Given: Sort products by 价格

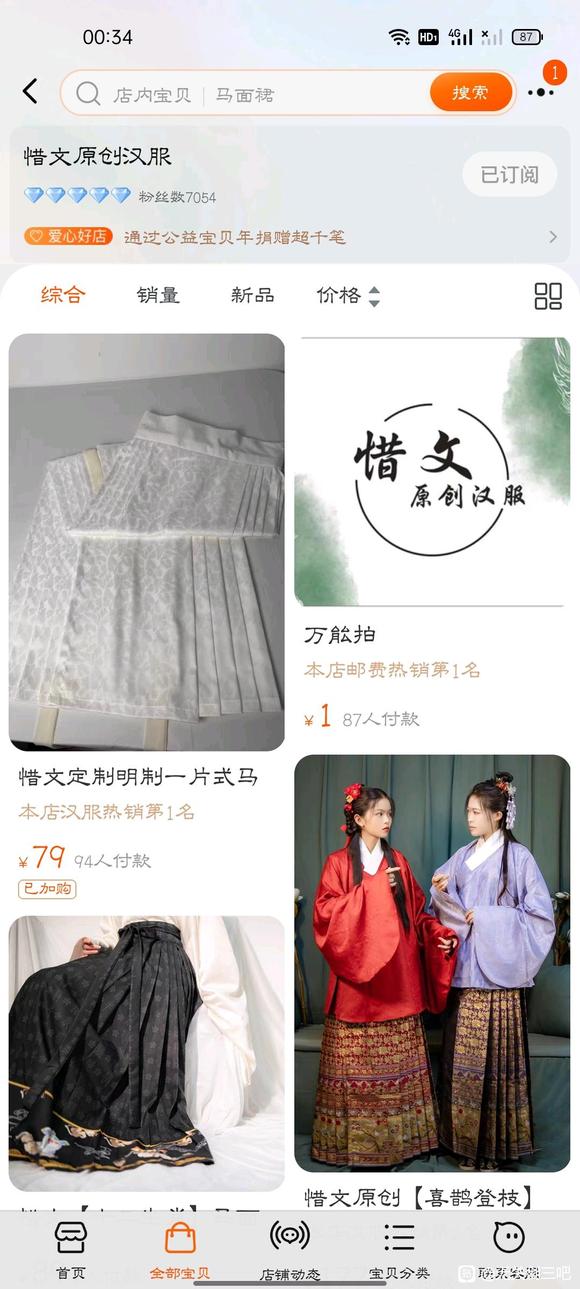Looking at the screenshot, I should pos(348,295).
